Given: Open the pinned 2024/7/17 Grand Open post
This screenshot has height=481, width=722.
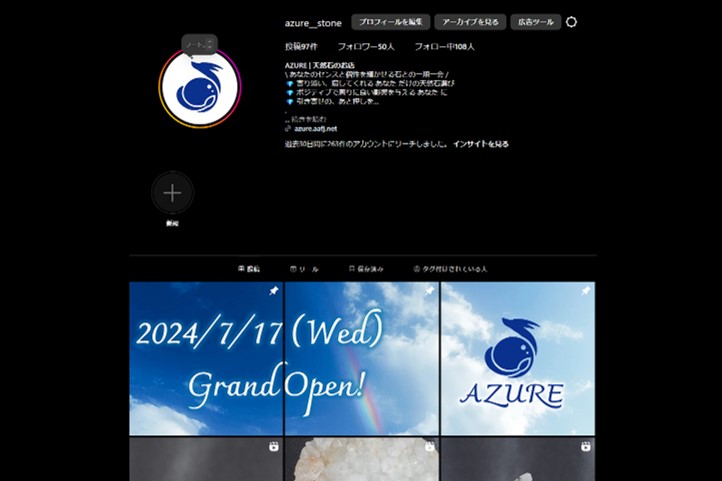Looking at the screenshot, I should pos(206,358).
